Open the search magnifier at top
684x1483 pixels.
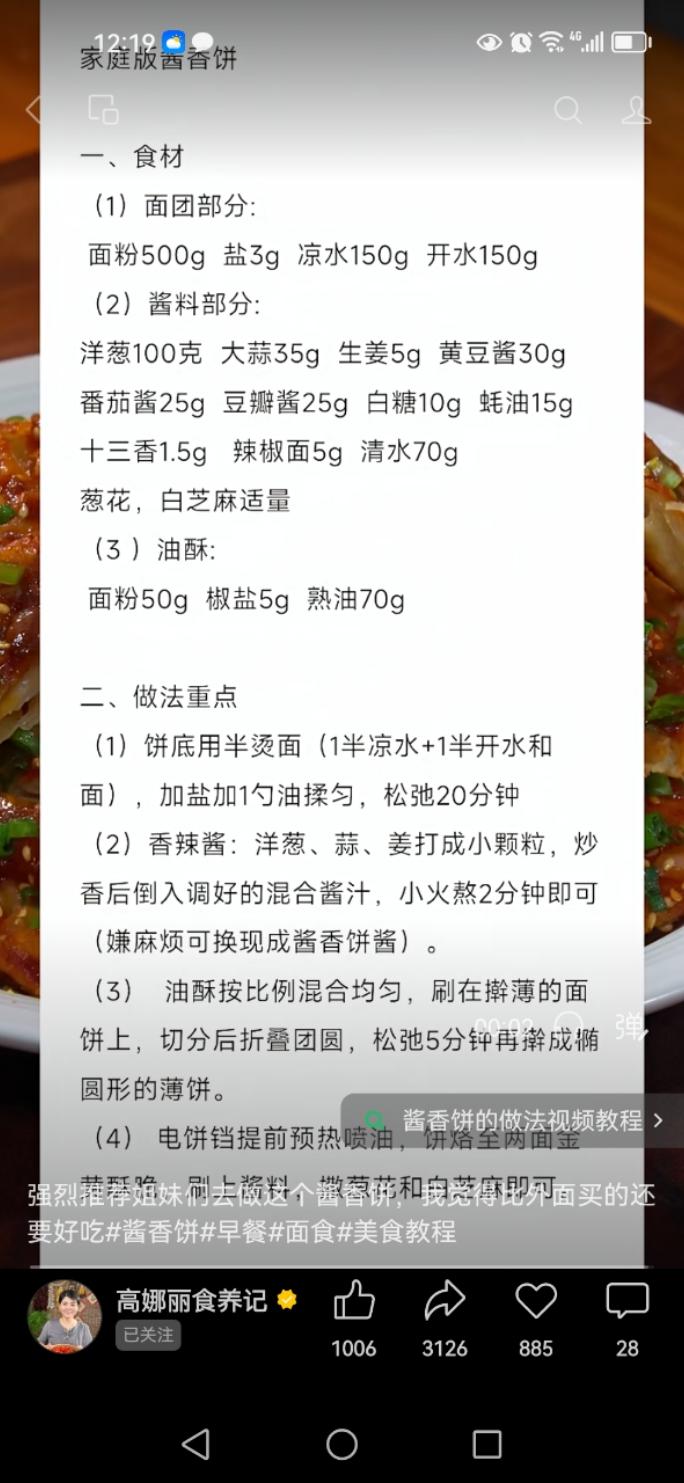[568, 109]
